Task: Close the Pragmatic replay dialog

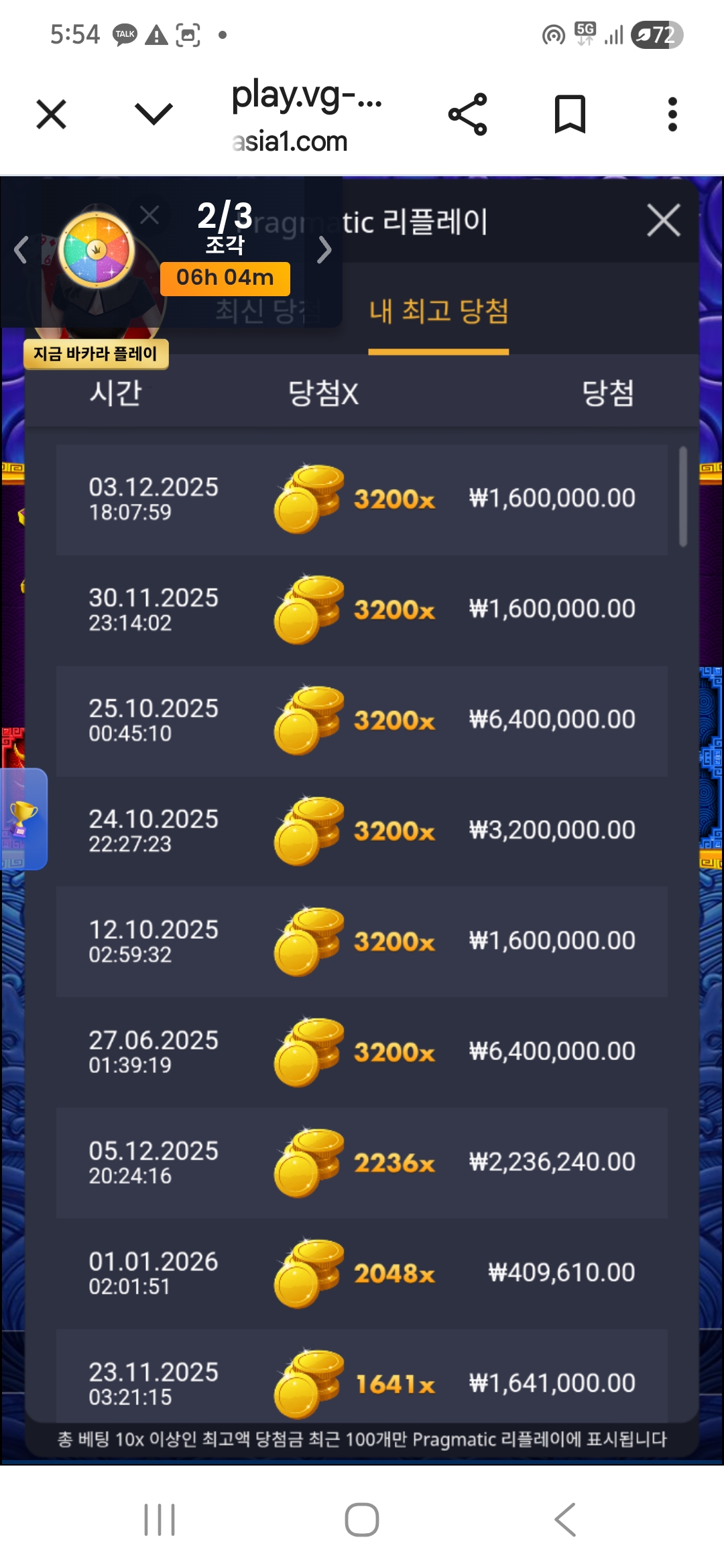Action: point(664,220)
